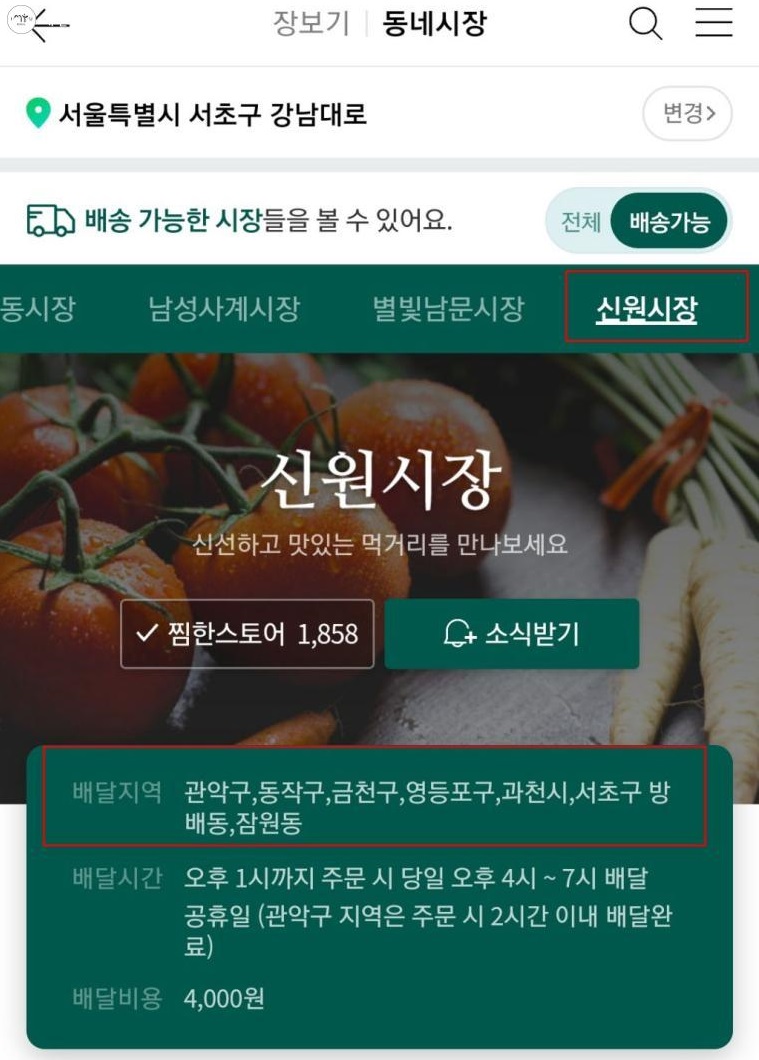Tap 소식받기 to get notifications

[511, 634]
